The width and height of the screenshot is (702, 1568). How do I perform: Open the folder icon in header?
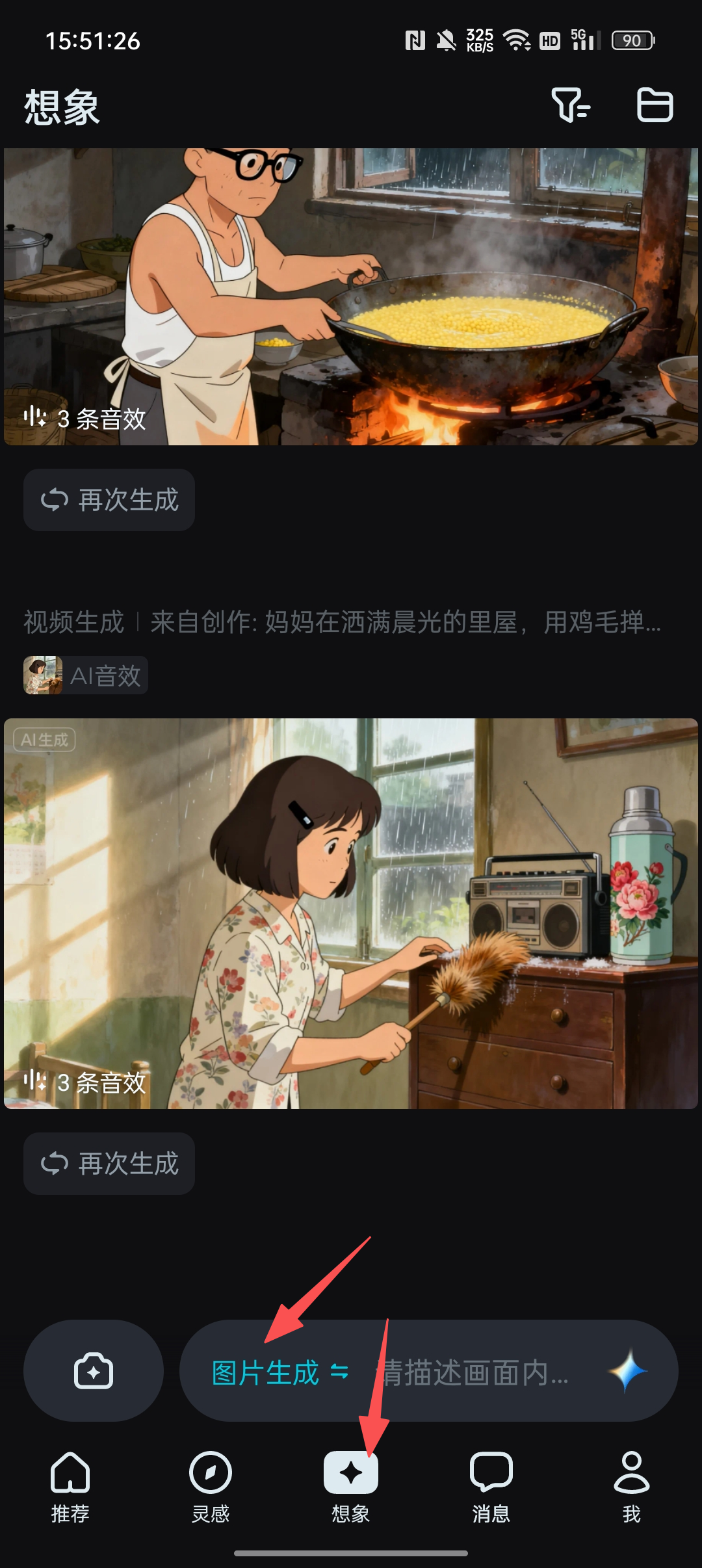pyautogui.click(x=654, y=105)
